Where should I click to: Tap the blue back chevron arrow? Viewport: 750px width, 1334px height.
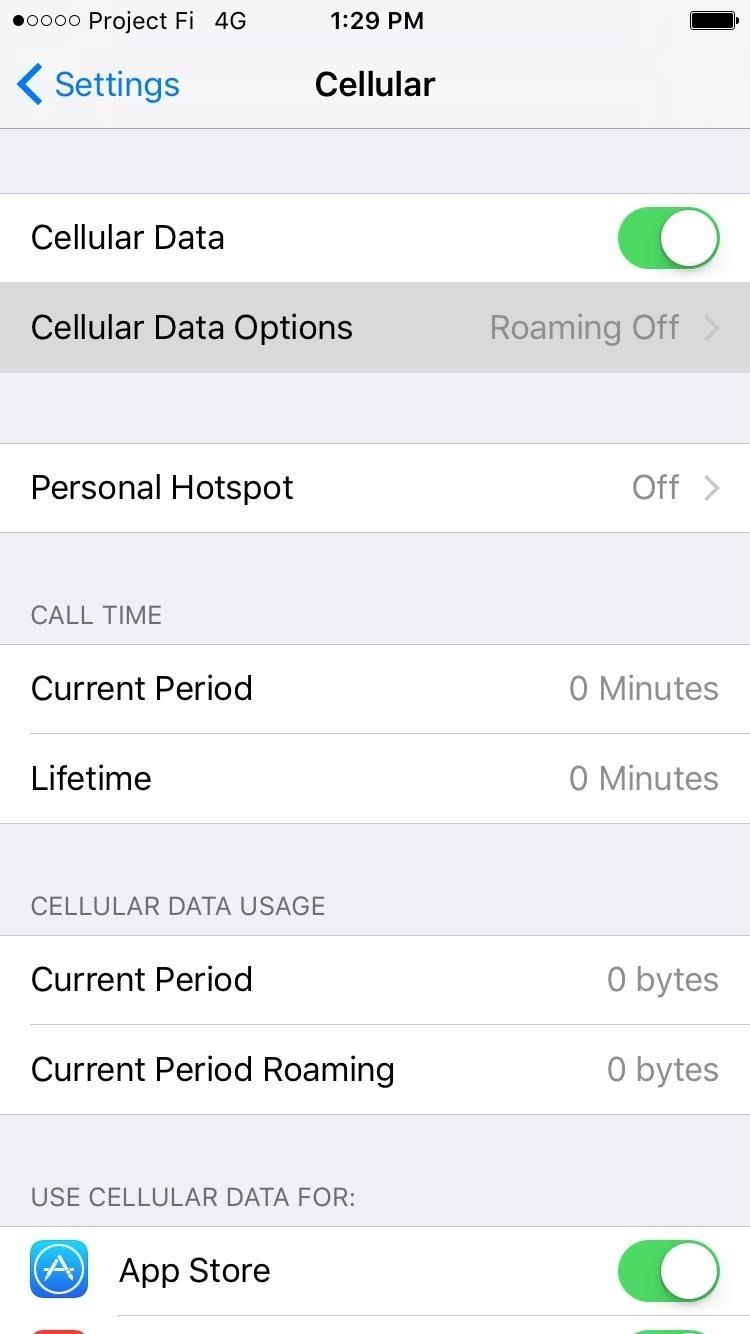[30, 84]
